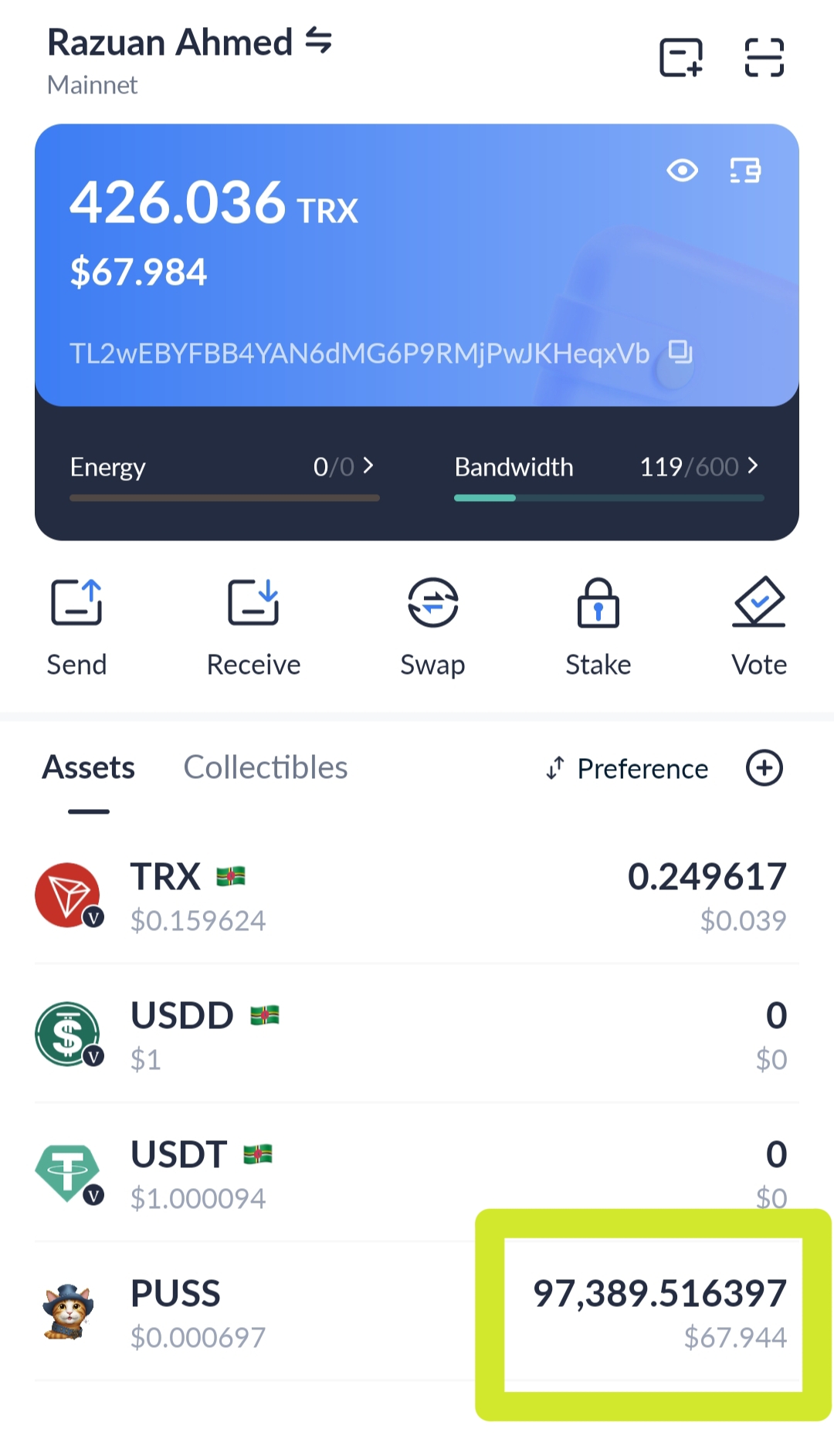Open wallet details icon on balance card

[745, 170]
